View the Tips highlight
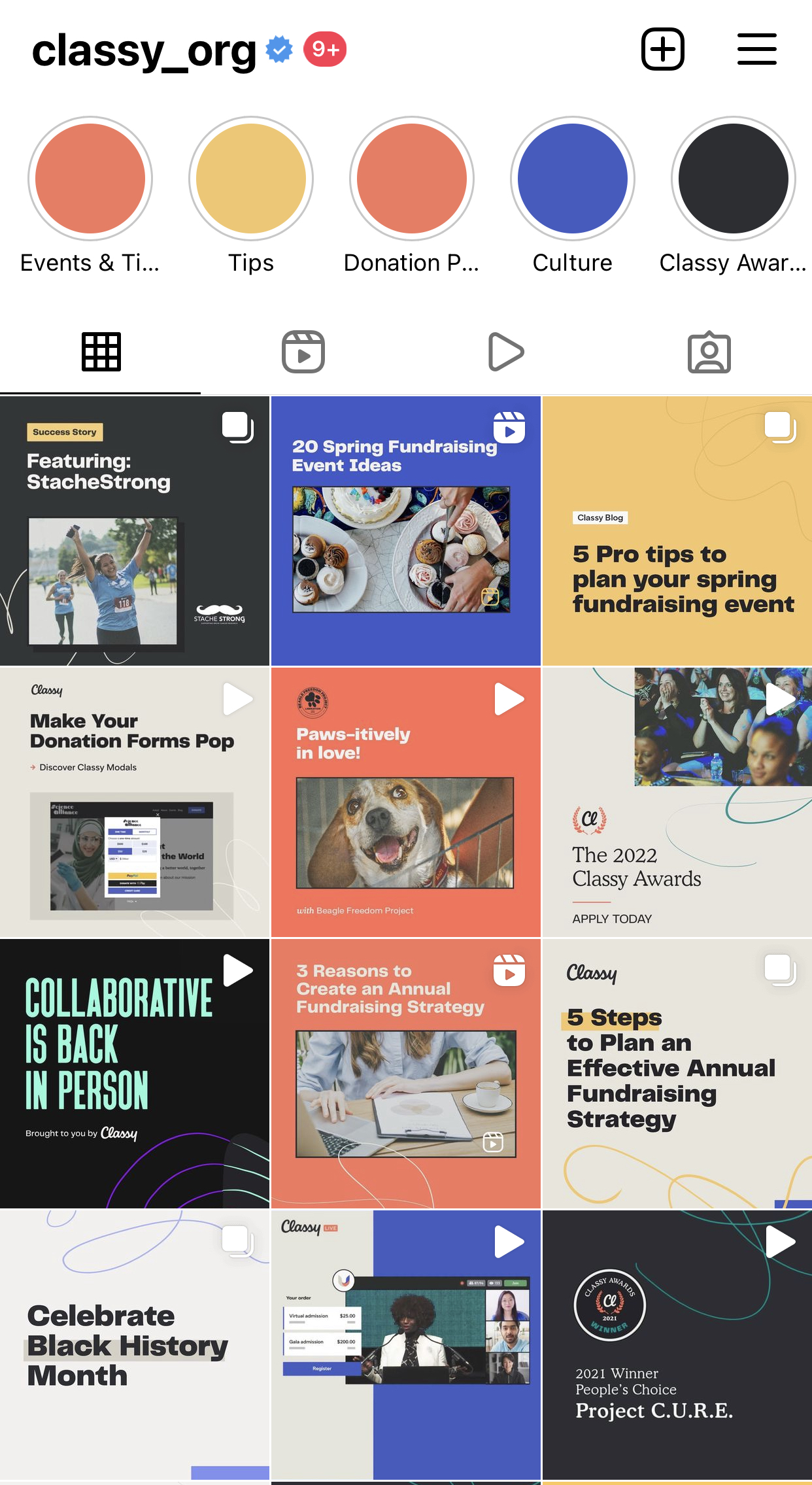The image size is (812, 1485). [251, 179]
